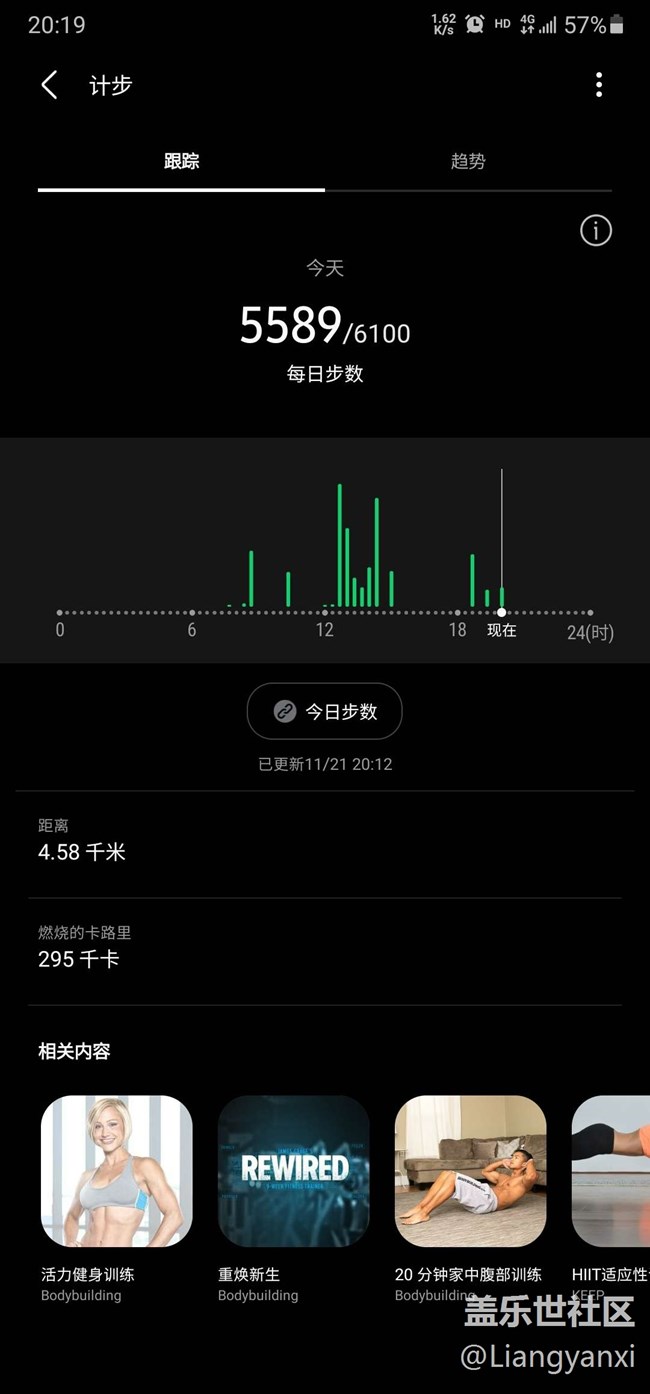
Task: Open the HIIT适应性 KEEP workout card
Action: (x=612, y=1171)
